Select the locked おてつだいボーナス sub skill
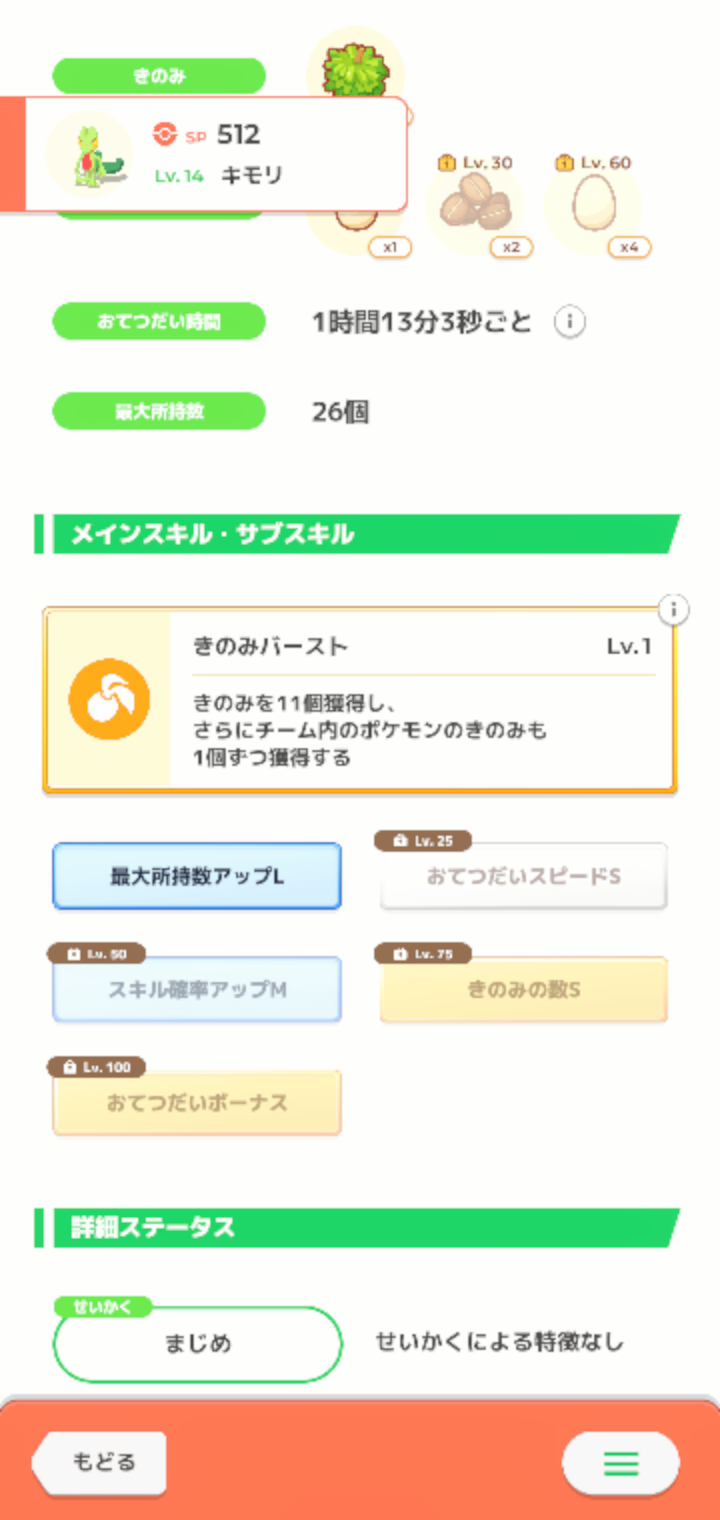The image size is (720, 1520). point(197,1103)
